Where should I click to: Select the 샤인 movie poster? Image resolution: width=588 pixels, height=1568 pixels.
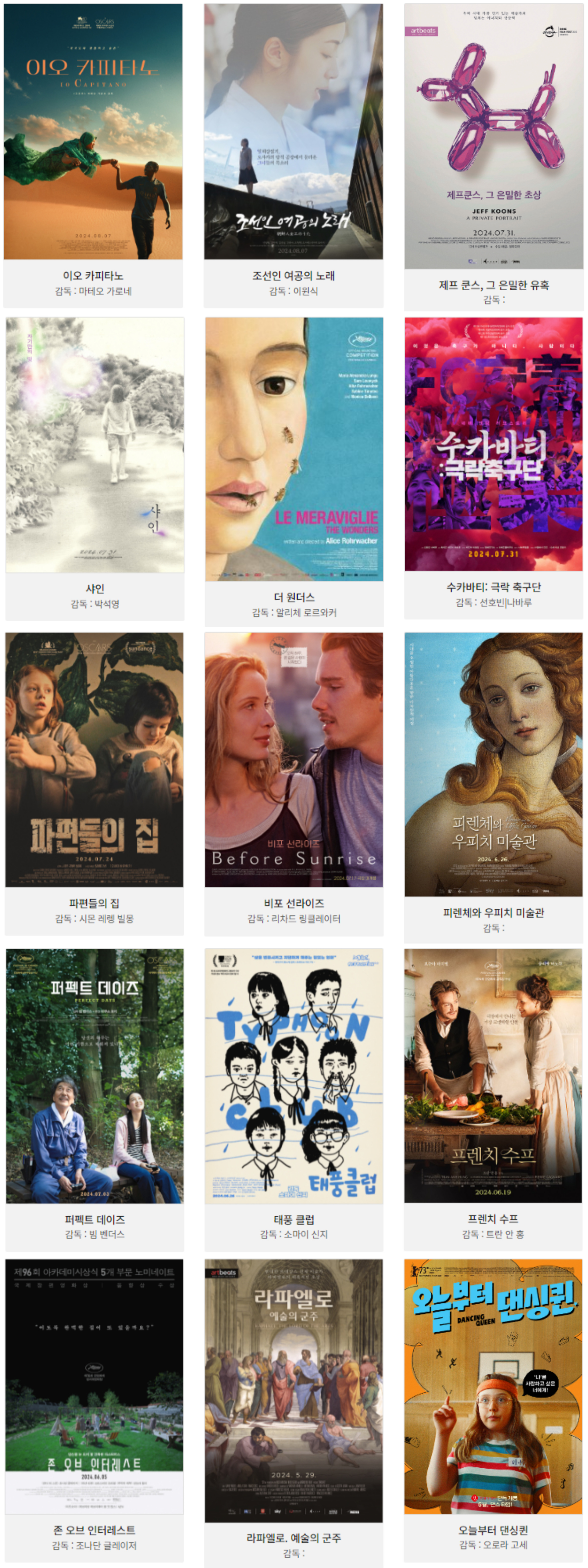(95, 444)
